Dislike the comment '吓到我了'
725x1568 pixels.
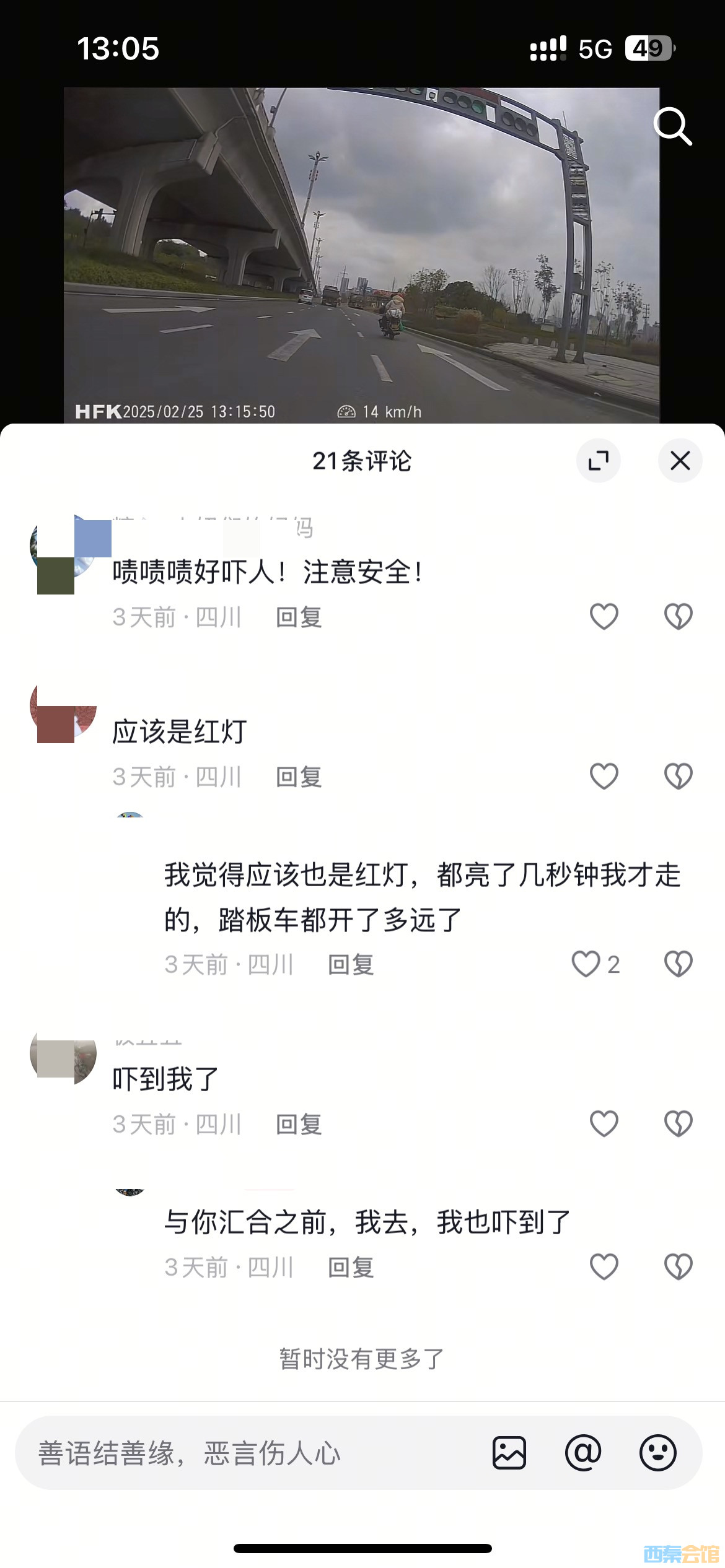pyautogui.click(x=678, y=1124)
